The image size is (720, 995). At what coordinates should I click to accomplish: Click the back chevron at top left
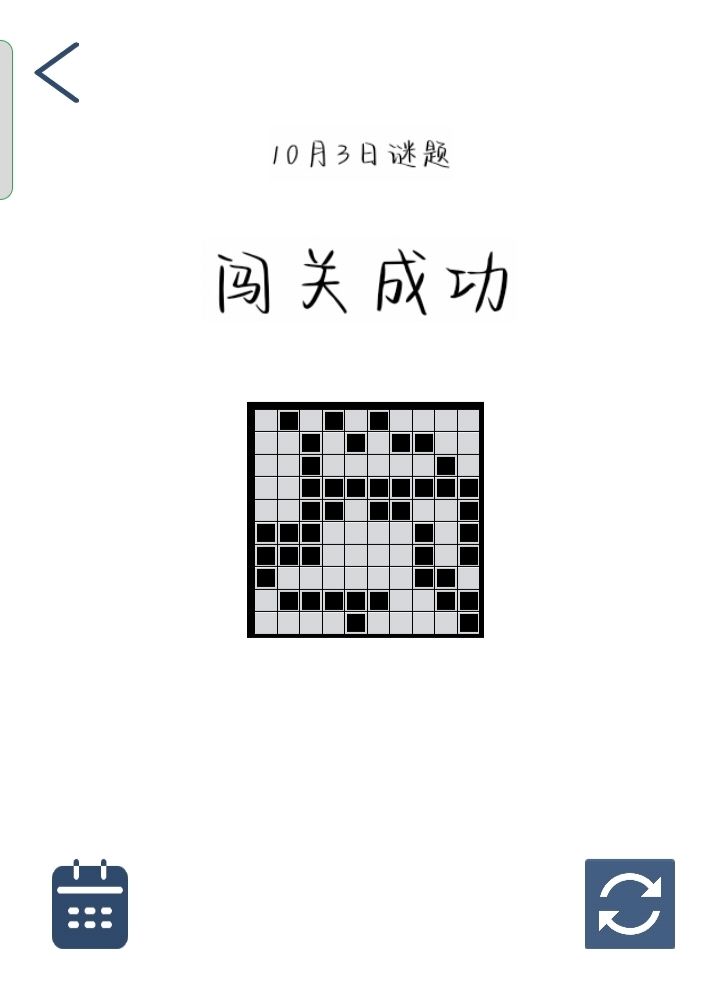pos(57,72)
